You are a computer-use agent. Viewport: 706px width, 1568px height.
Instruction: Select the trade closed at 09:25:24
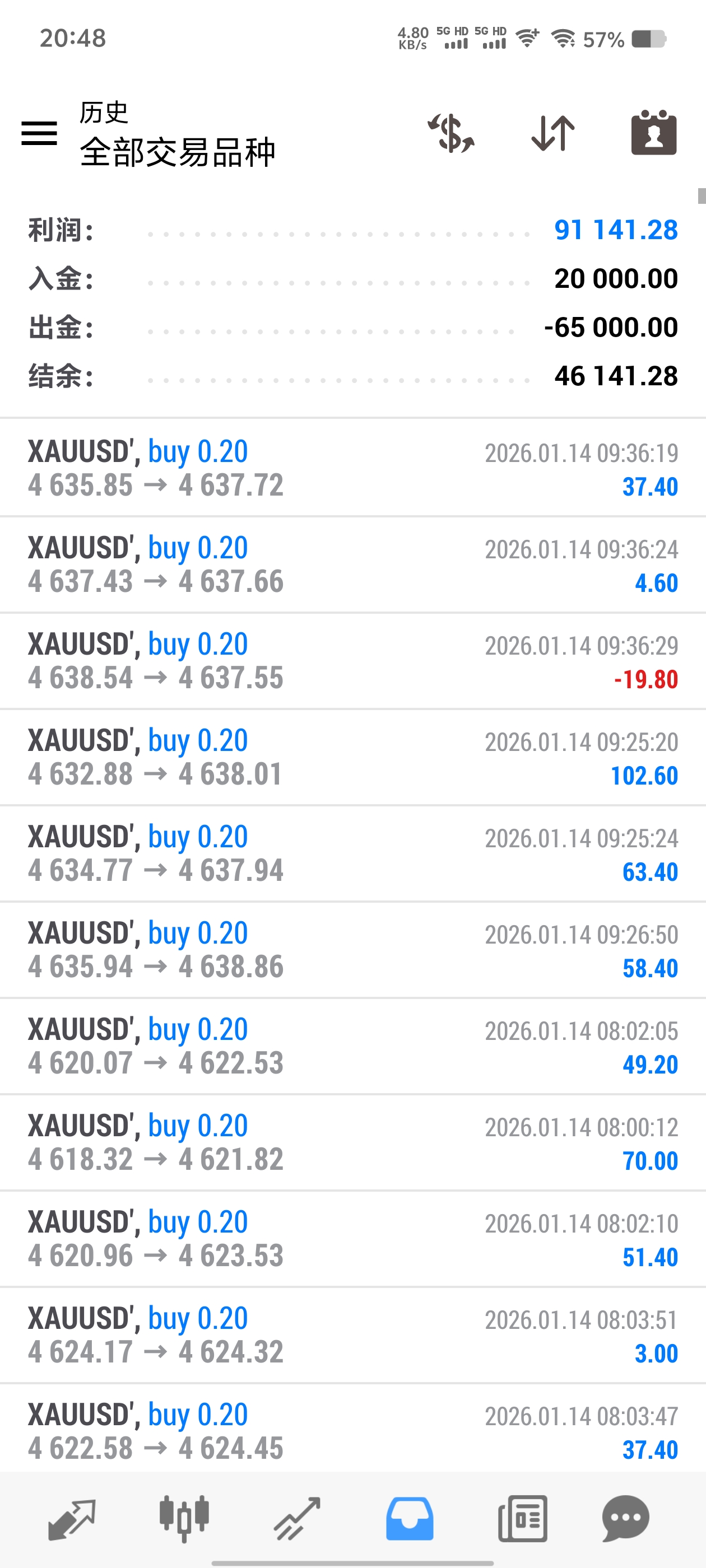tap(352, 853)
